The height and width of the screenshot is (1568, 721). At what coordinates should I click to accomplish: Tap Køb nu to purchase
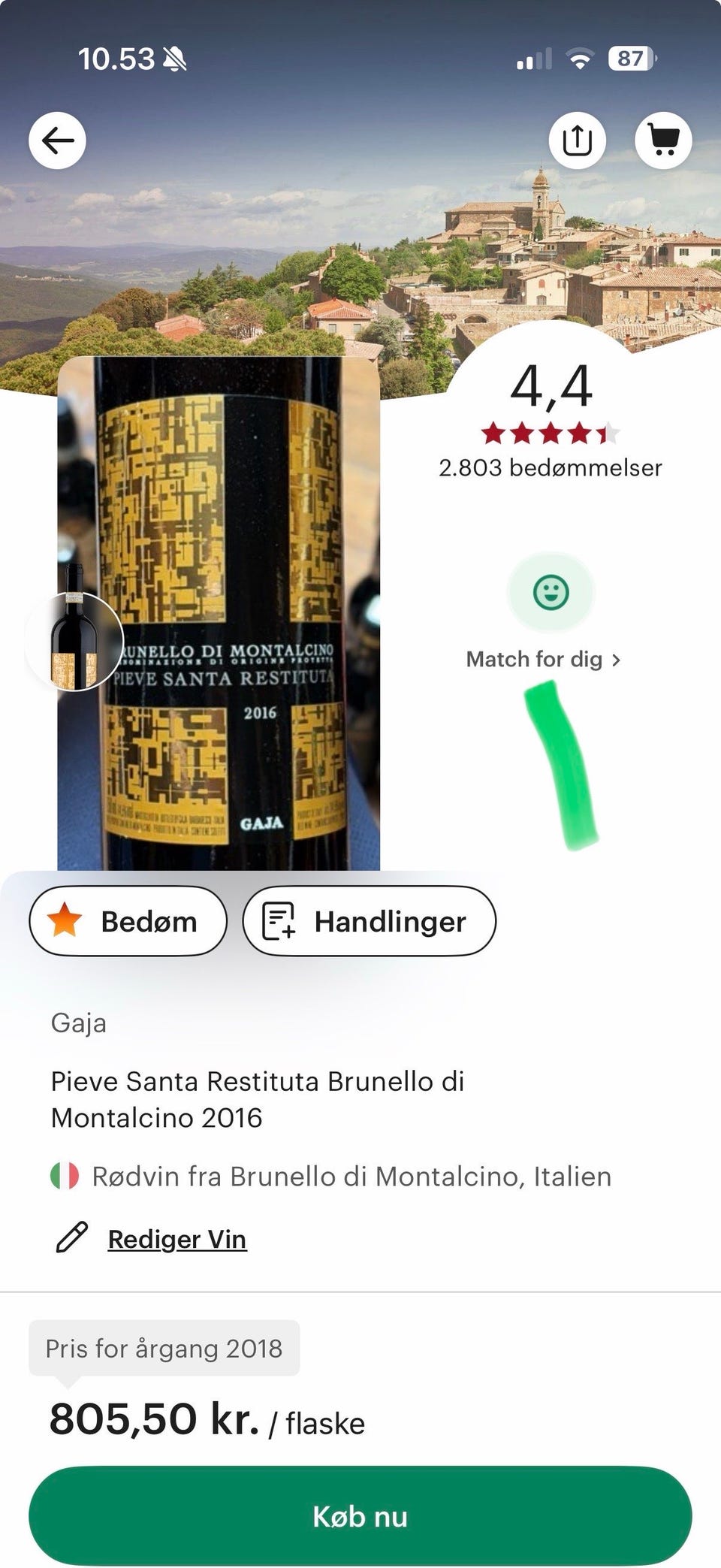[360, 1516]
